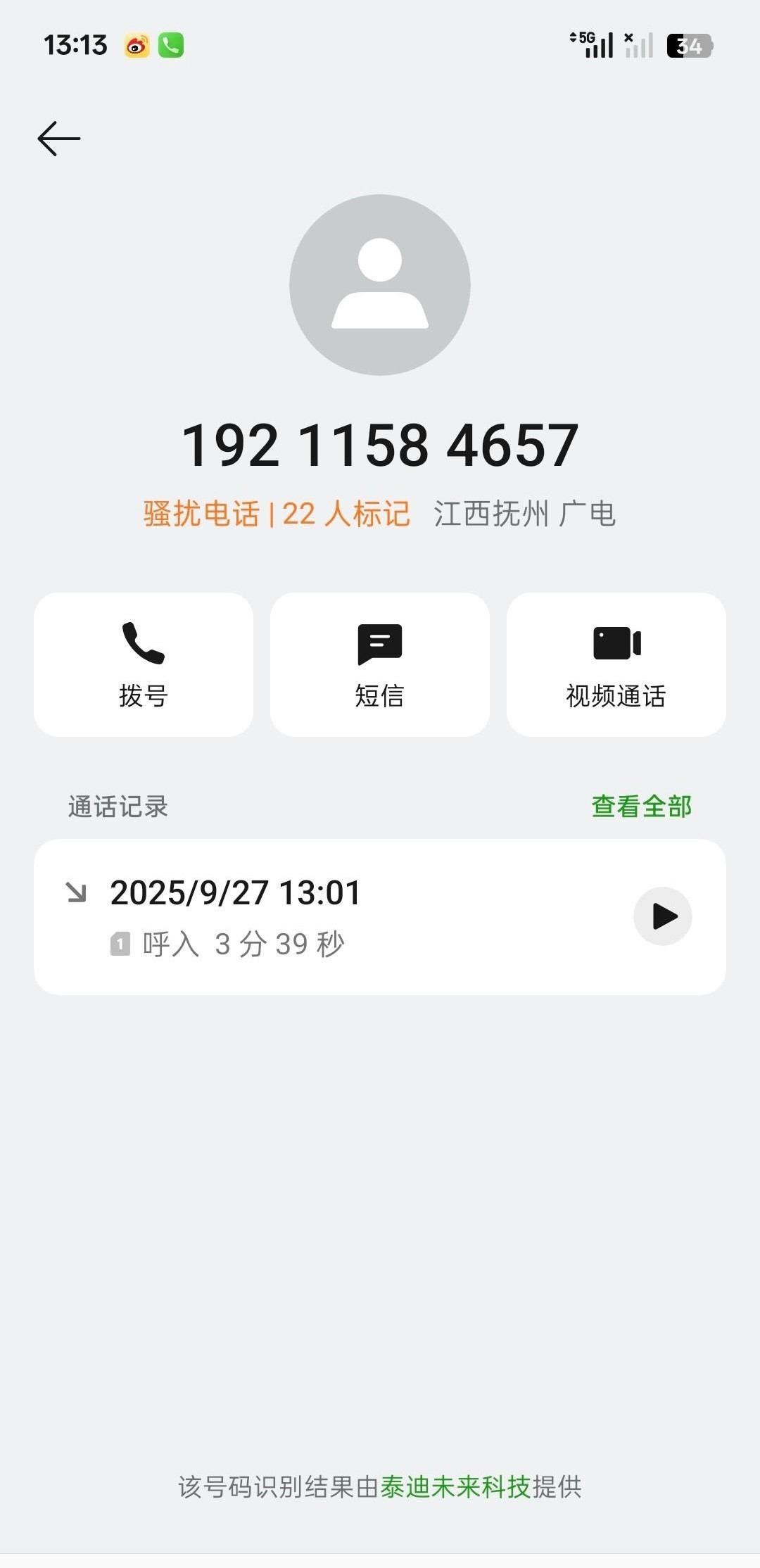This screenshot has height=1568, width=760.
Task: Tap the 通话记录 section header
Action: click(x=117, y=807)
